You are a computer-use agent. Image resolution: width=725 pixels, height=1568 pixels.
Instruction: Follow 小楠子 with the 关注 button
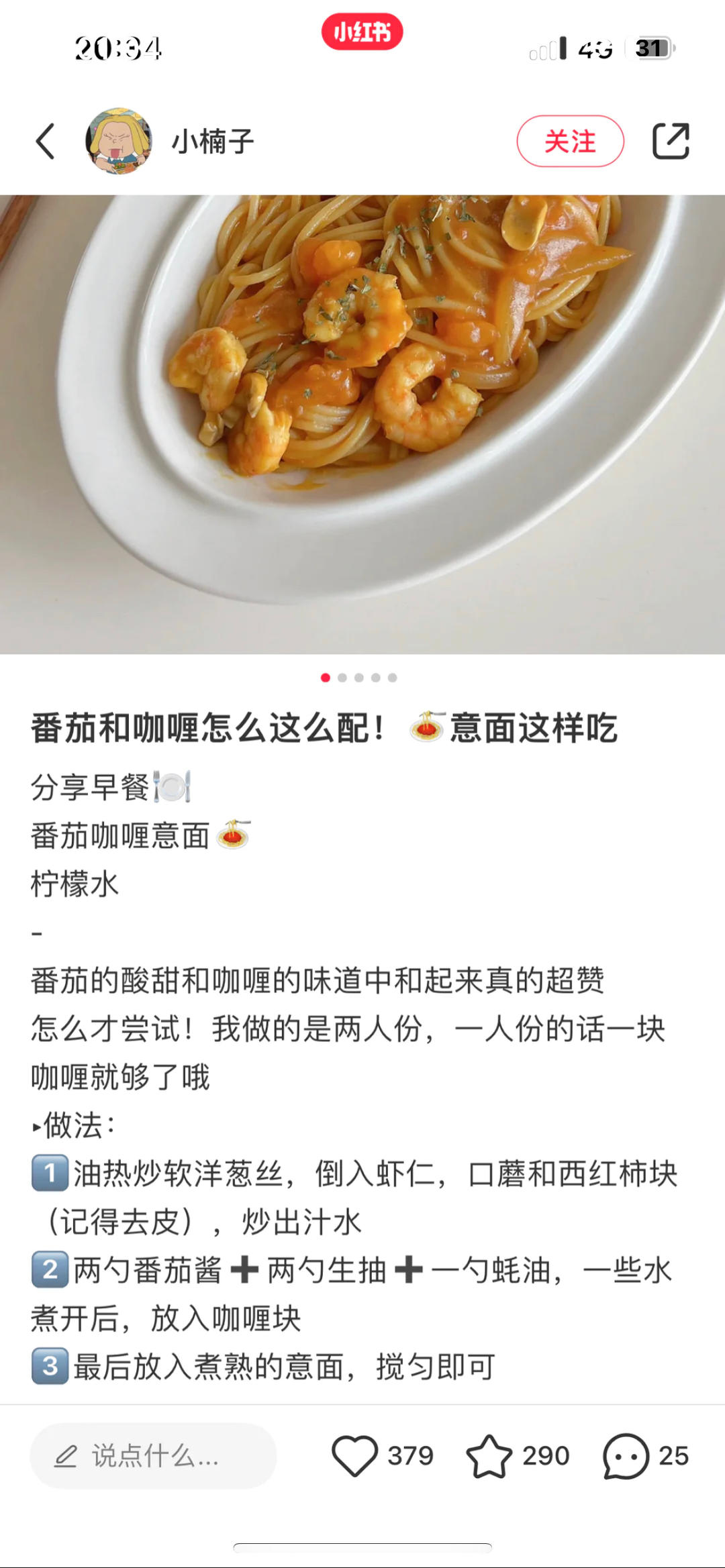(570, 142)
